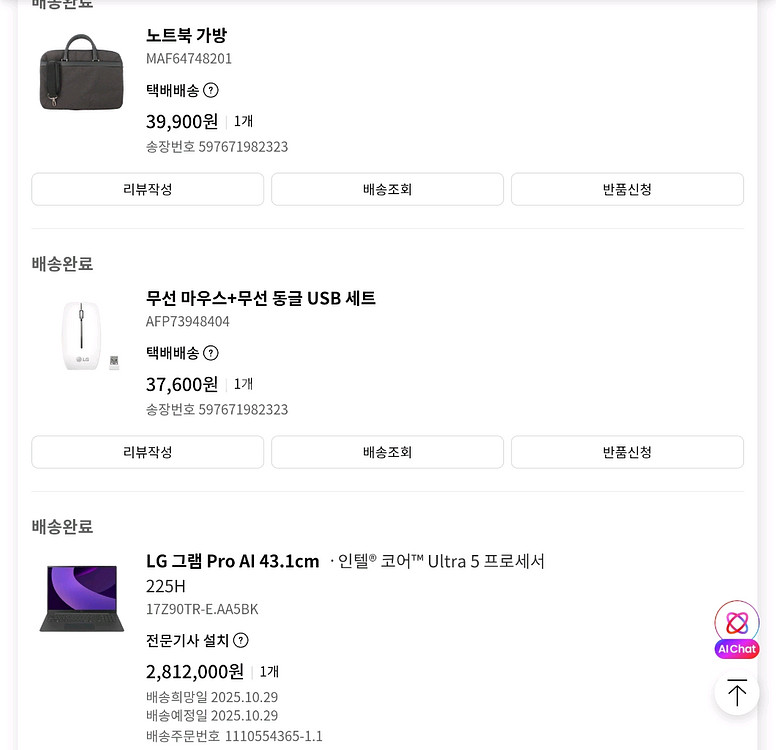776x750 pixels.
Task: View 전문기사 설치 help info
Action: pyautogui.click(x=241, y=640)
